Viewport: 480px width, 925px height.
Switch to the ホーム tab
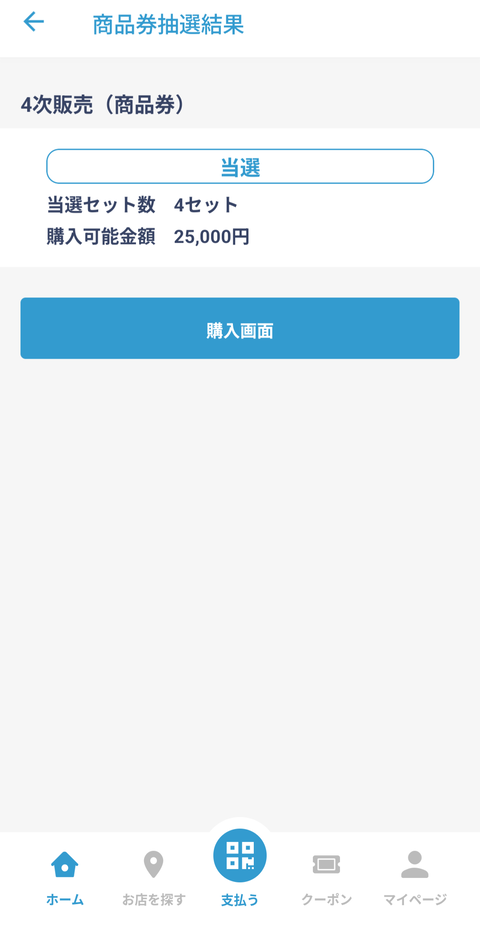pyautogui.click(x=65, y=878)
